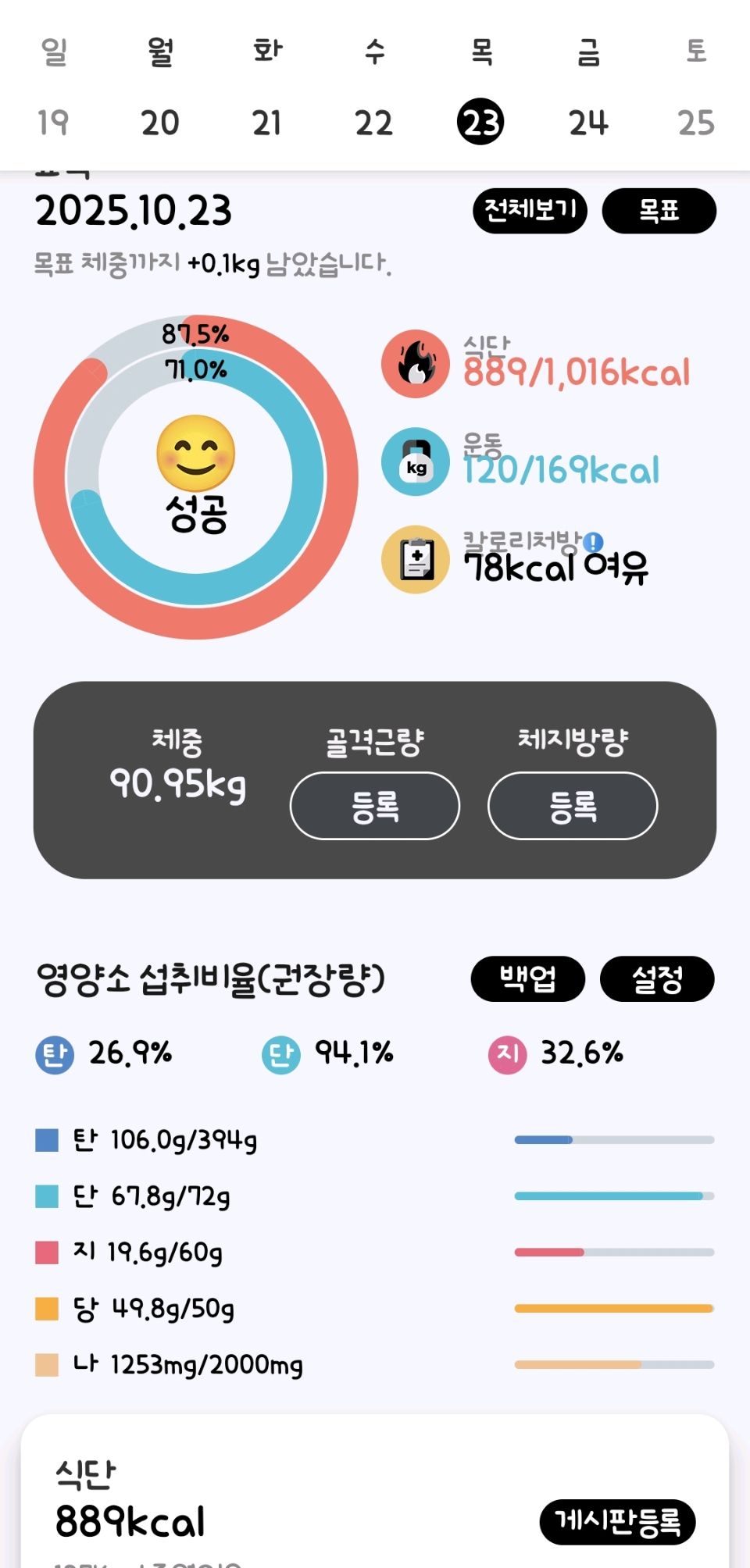The image size is (750, 1568).
Task: Tap the 전체보기 button
Action: [x=530, y=210]
